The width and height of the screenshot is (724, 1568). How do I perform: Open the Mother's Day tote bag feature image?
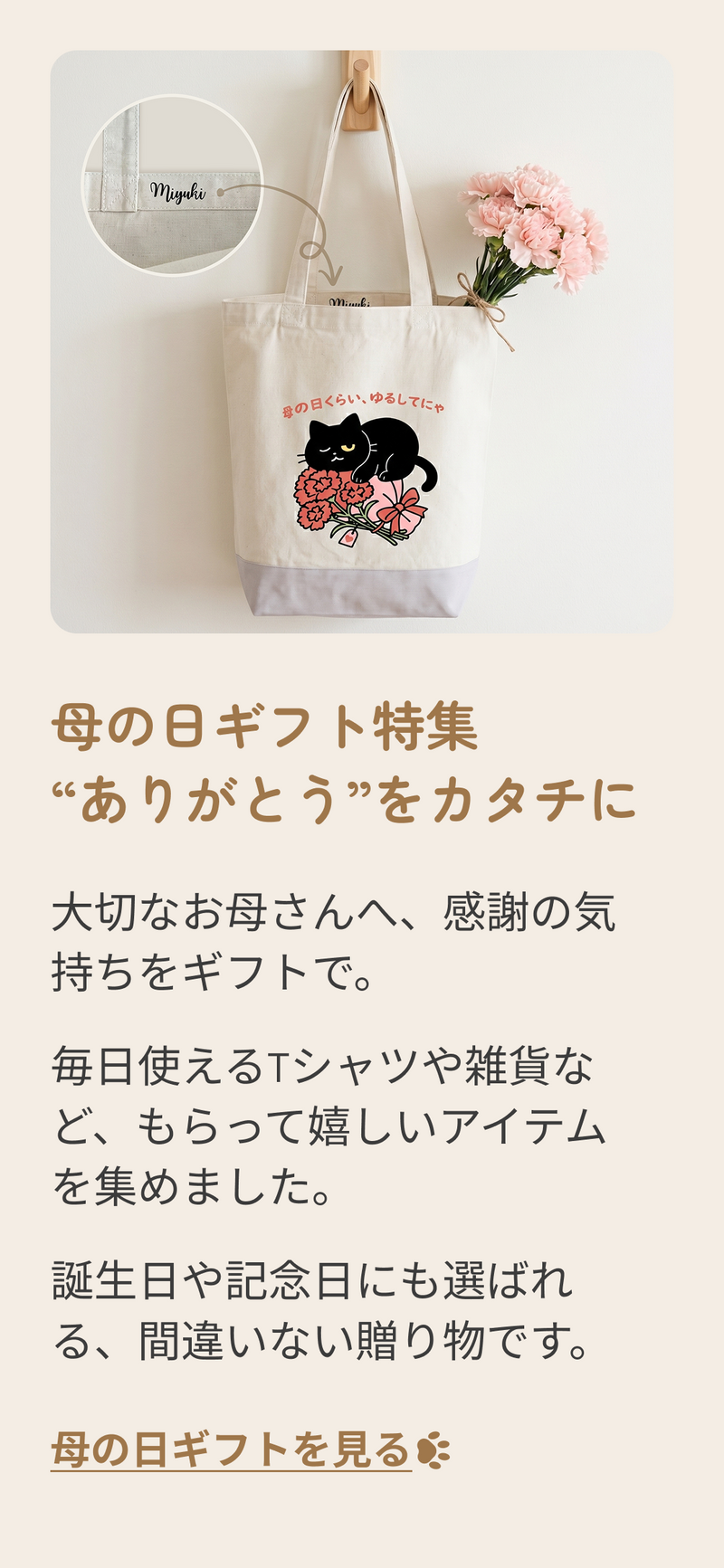(x=361, y=341)
